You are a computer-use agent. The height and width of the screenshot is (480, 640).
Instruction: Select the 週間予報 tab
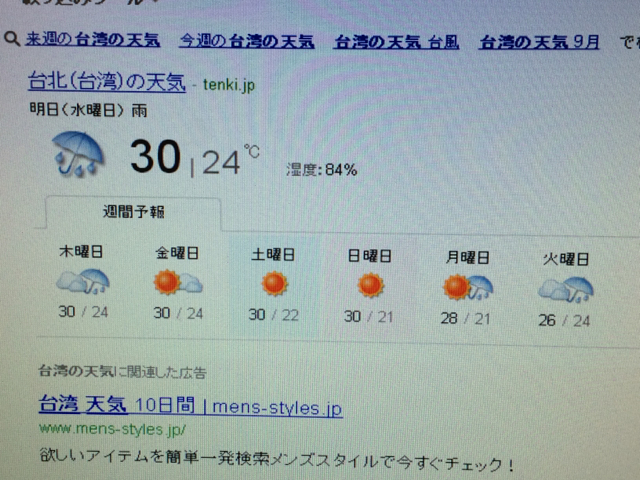click(x=133, y=213)
